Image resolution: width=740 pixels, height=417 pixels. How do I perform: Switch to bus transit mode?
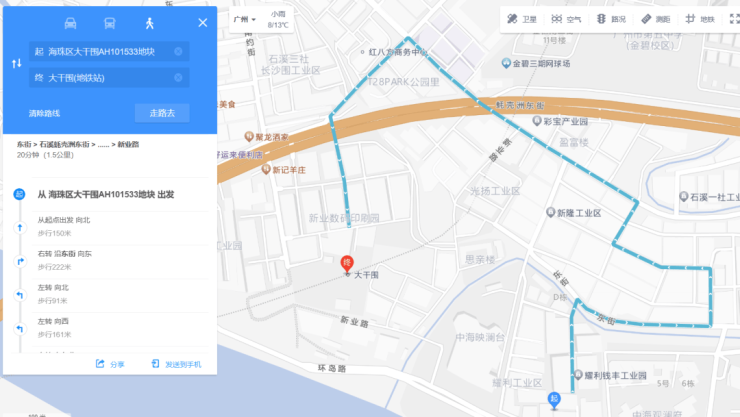tap(110, 22)
